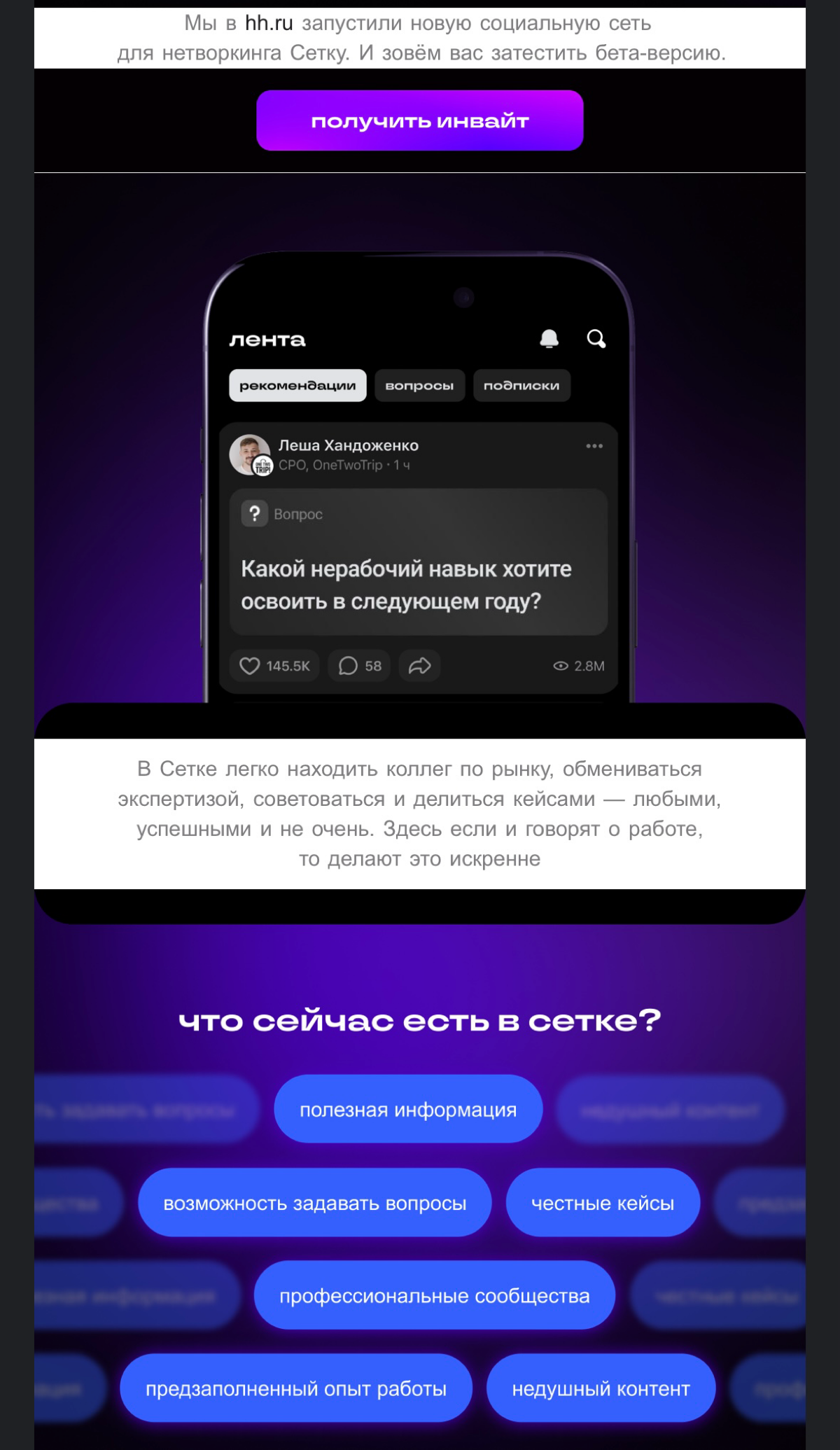840x1450 pixels.
Task: Toggle the недушный контент chip
Action: click(600, 1388)
